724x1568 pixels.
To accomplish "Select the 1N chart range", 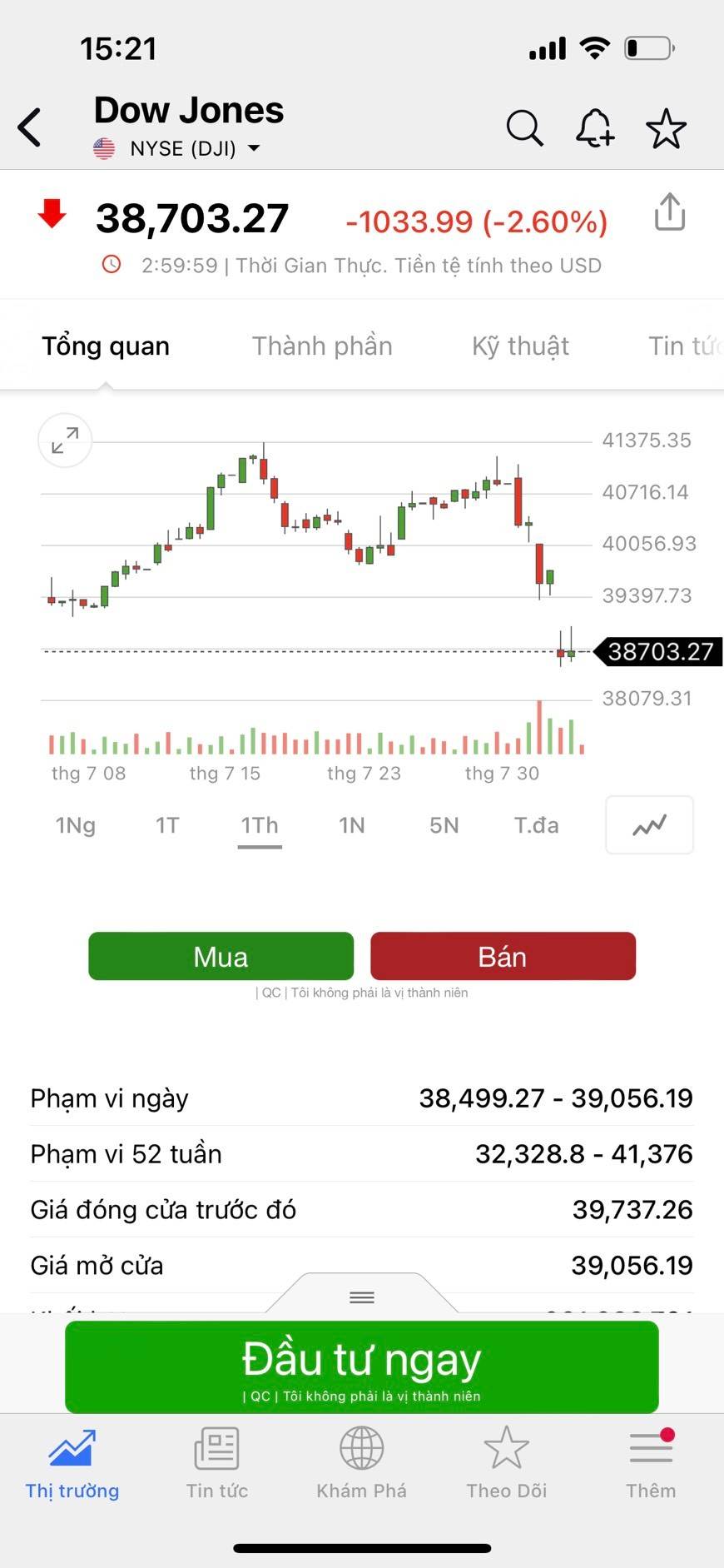I will [x=352, y=825].
